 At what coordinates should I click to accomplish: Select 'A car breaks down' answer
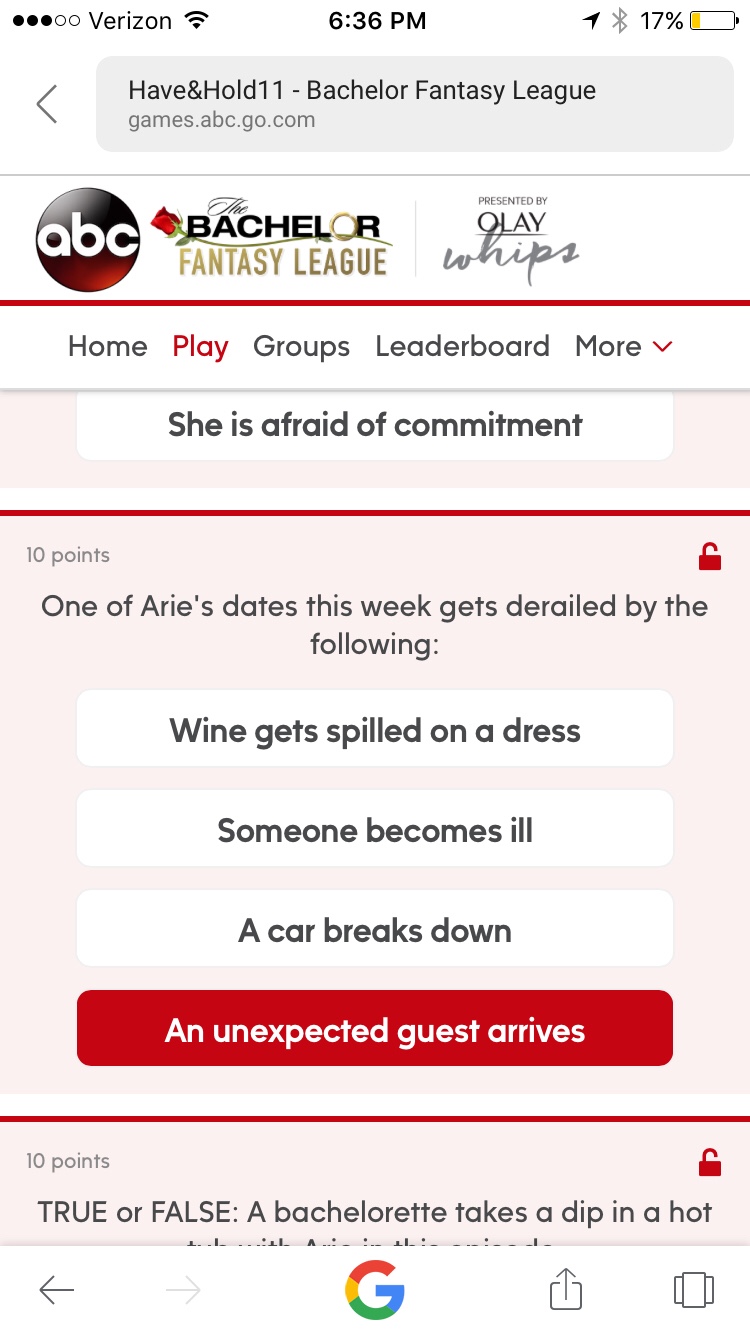[375, 930]
